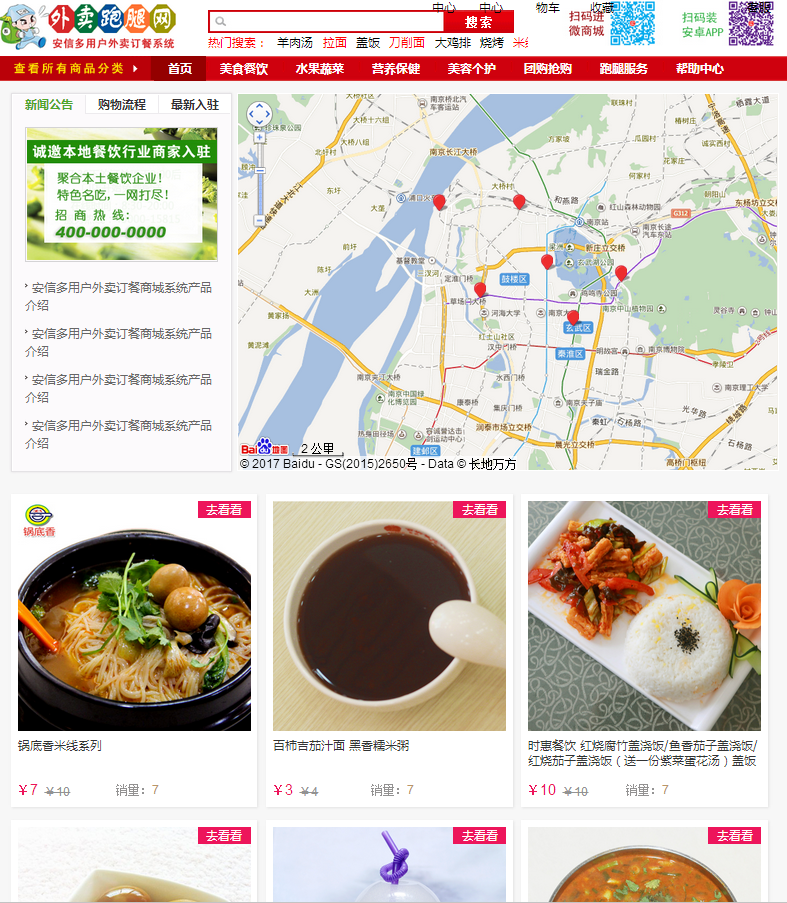Select hot search term 大鸡排
The height and width of the screenshot is (903, 787).
pyautogui.click(x=452, y=43)
